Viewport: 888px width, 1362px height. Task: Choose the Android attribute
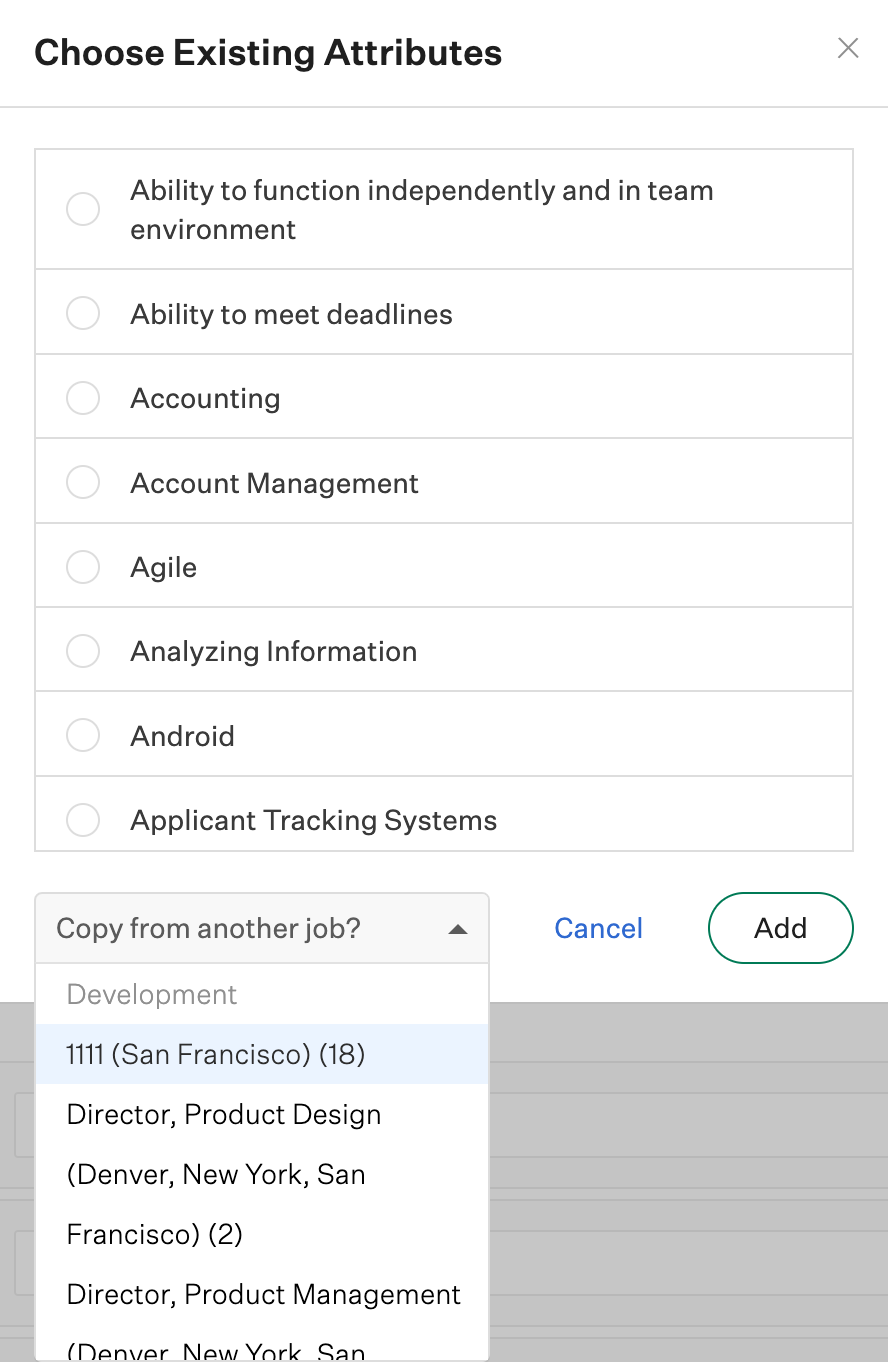click(x=83, y=735)
